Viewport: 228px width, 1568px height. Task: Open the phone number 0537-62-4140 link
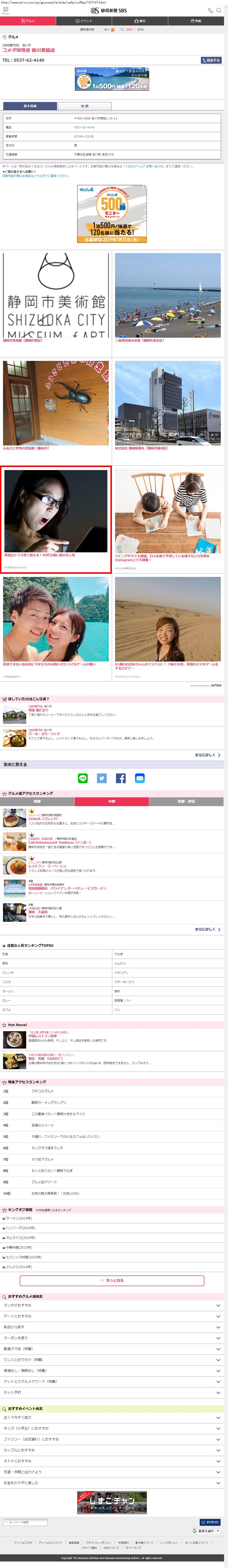pos(84,127)
